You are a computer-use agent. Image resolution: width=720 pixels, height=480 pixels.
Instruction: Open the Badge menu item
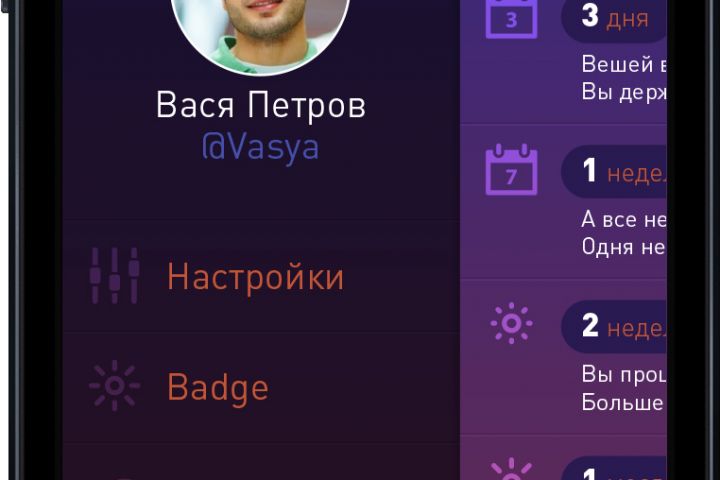tap(217, 387)
